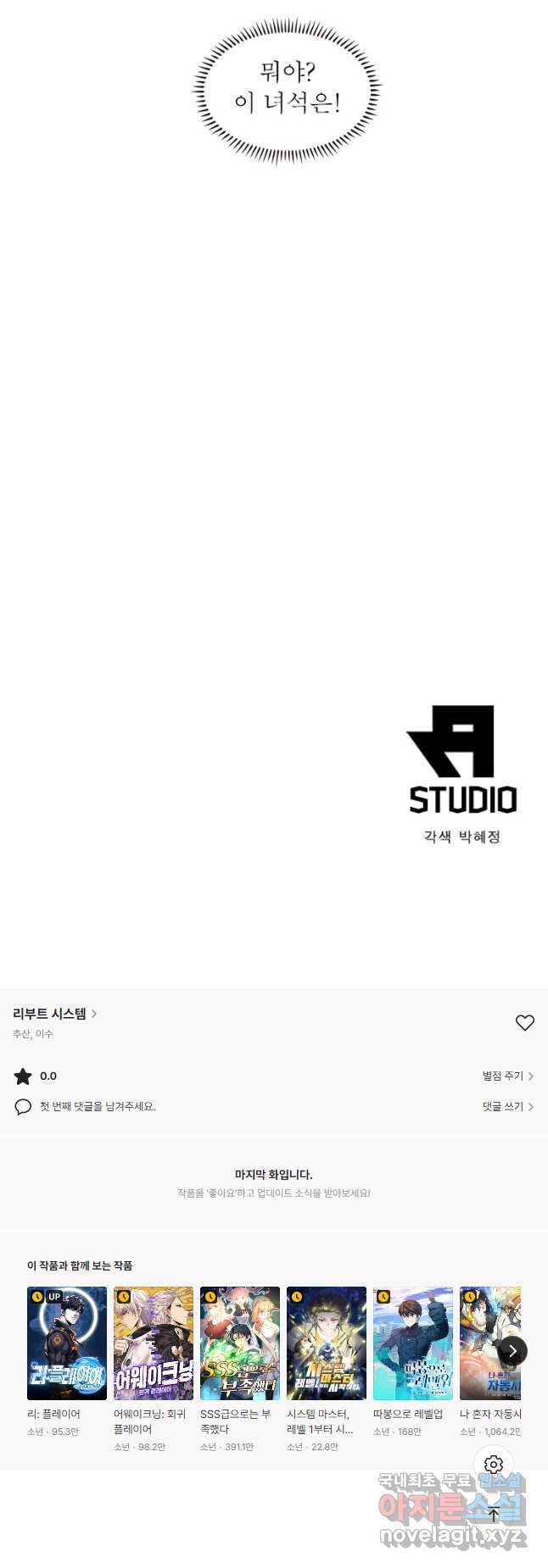Open the 리부트 시스템 series page
Screen dimensions: 548x1568
54,1014
